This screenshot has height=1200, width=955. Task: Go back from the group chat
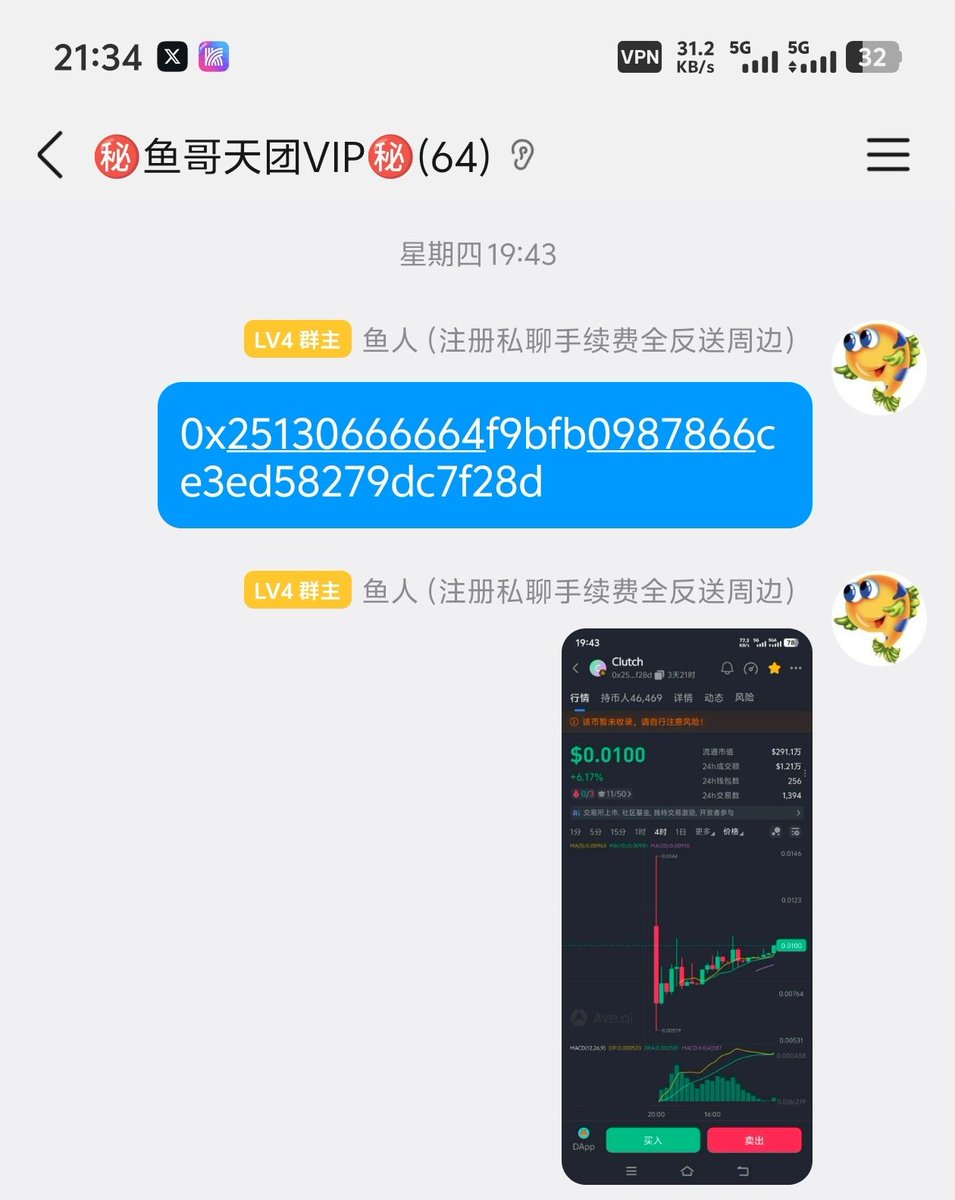click(50, 156)
